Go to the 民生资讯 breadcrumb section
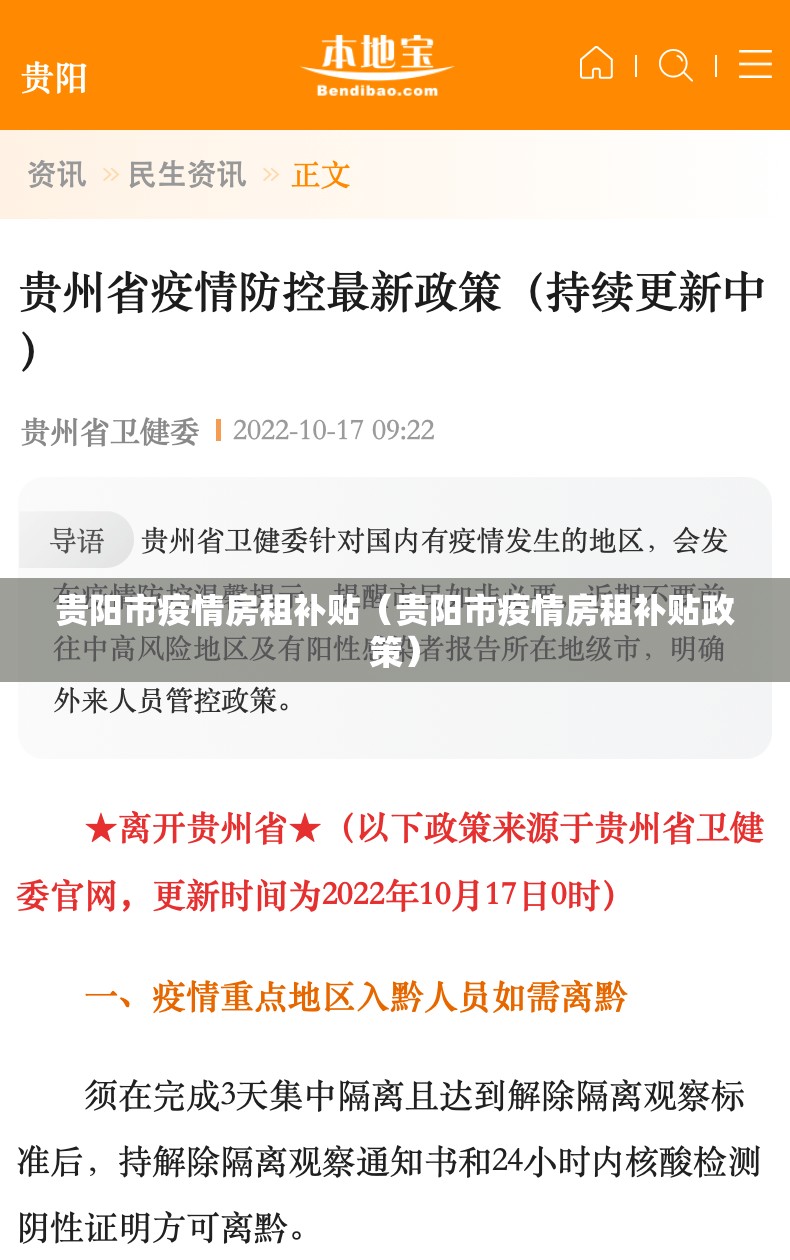 tap(187, 174)
